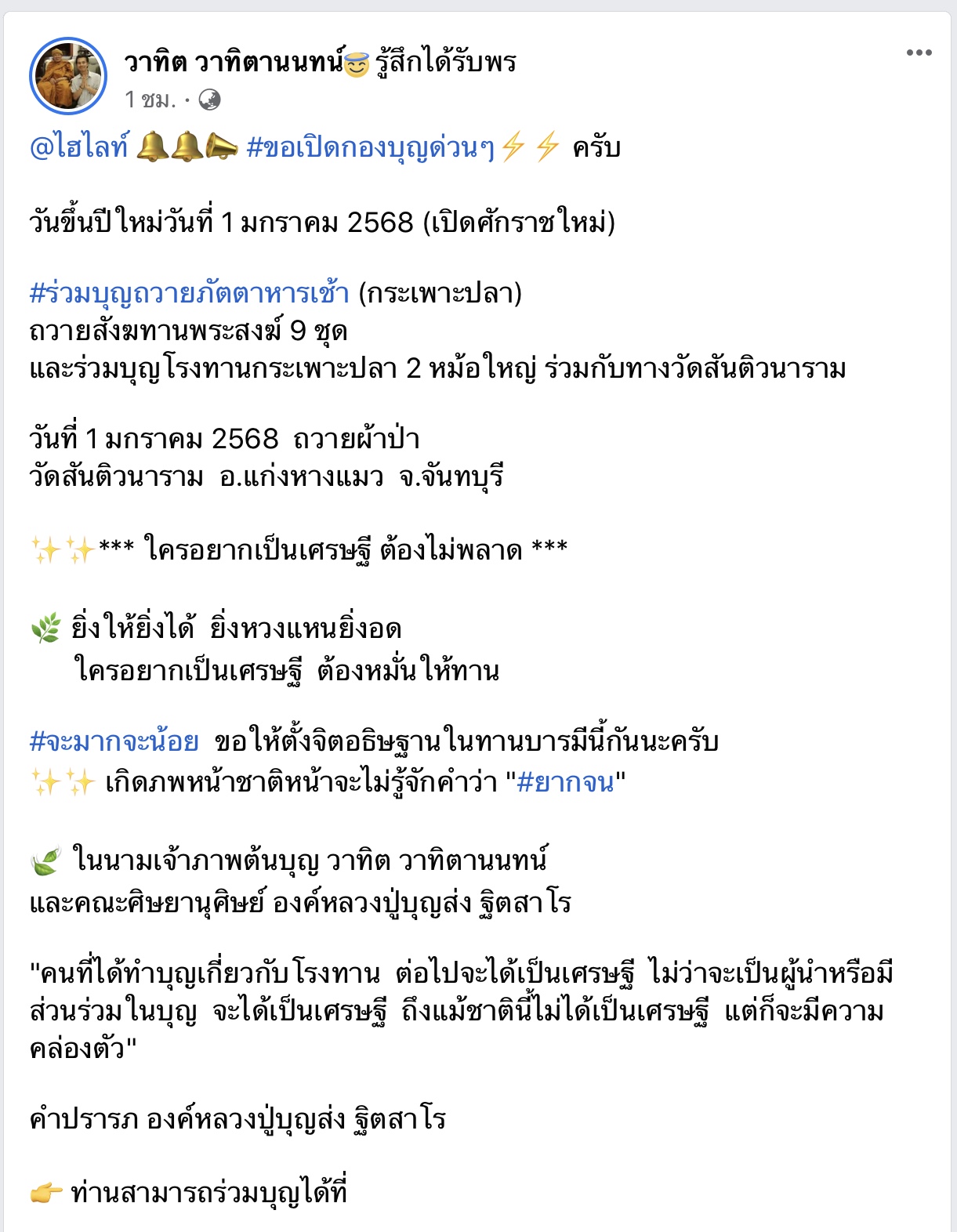The height and width of the screenshot is (1232, 957).
Task: Open the post's three-dot options menu
Action: tap(919, 53)
